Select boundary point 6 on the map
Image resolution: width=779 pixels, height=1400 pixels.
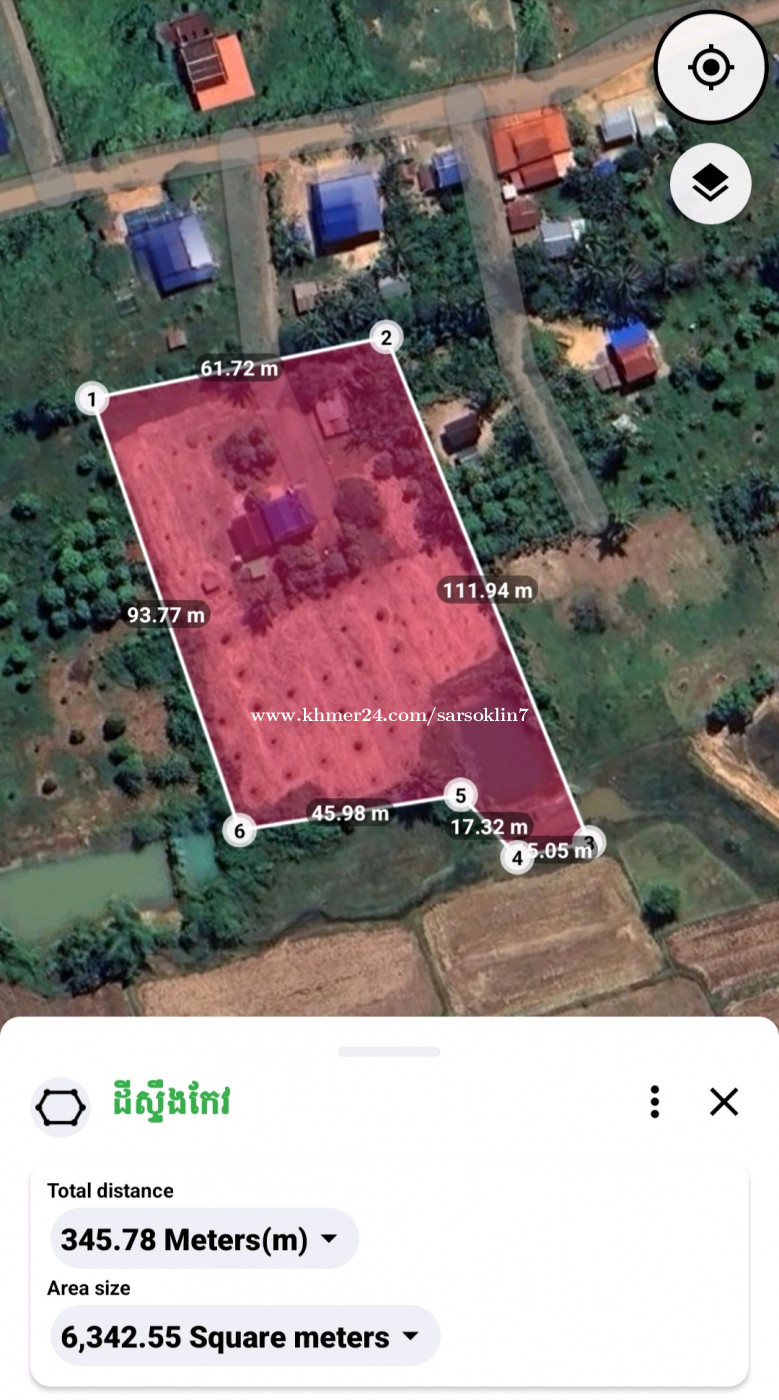click(238, 830)
